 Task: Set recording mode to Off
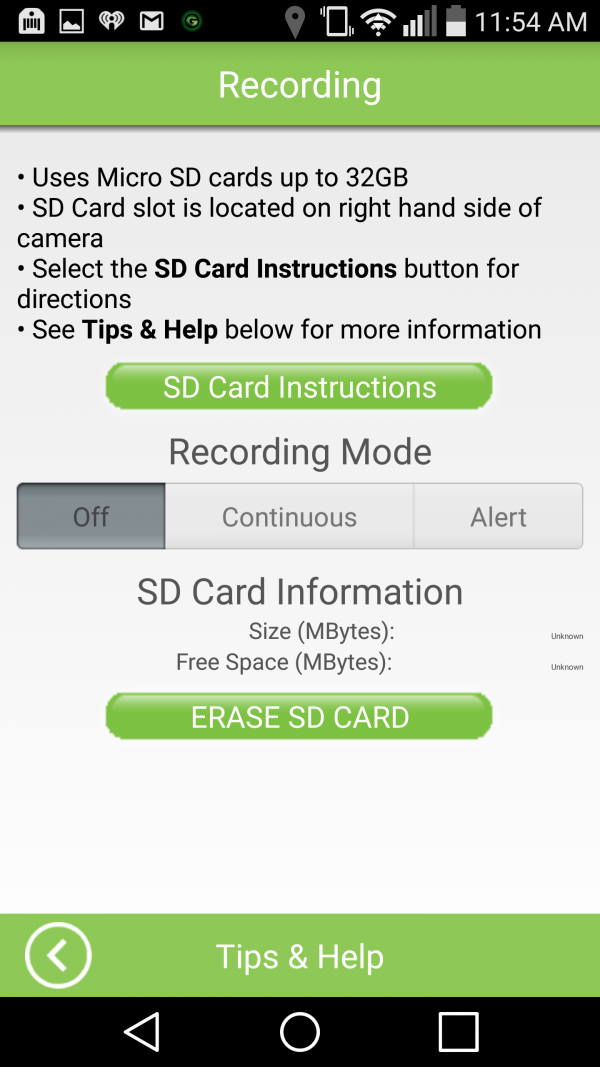[x=91, y=516]
